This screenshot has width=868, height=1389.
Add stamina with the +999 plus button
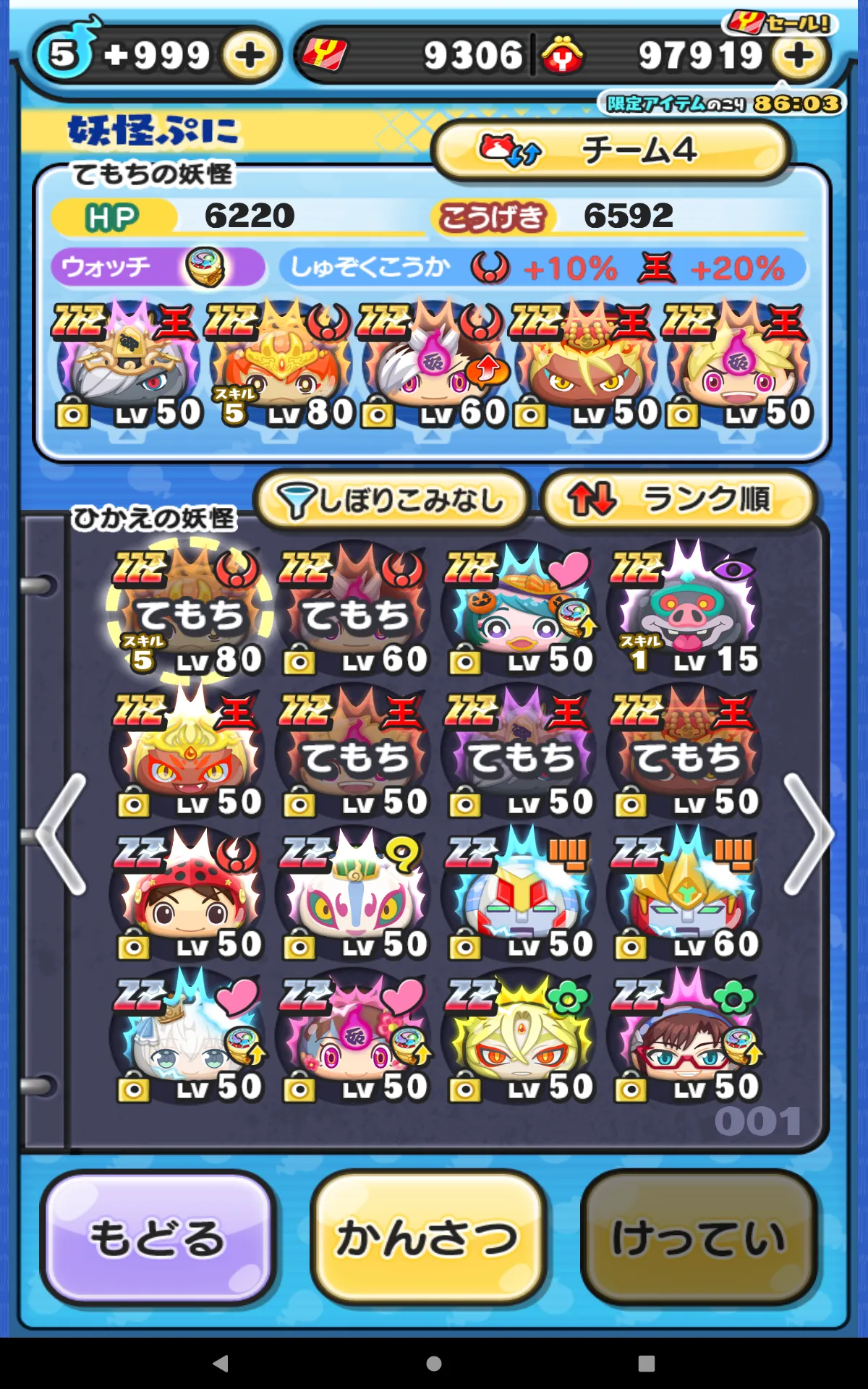click(250, 55)
